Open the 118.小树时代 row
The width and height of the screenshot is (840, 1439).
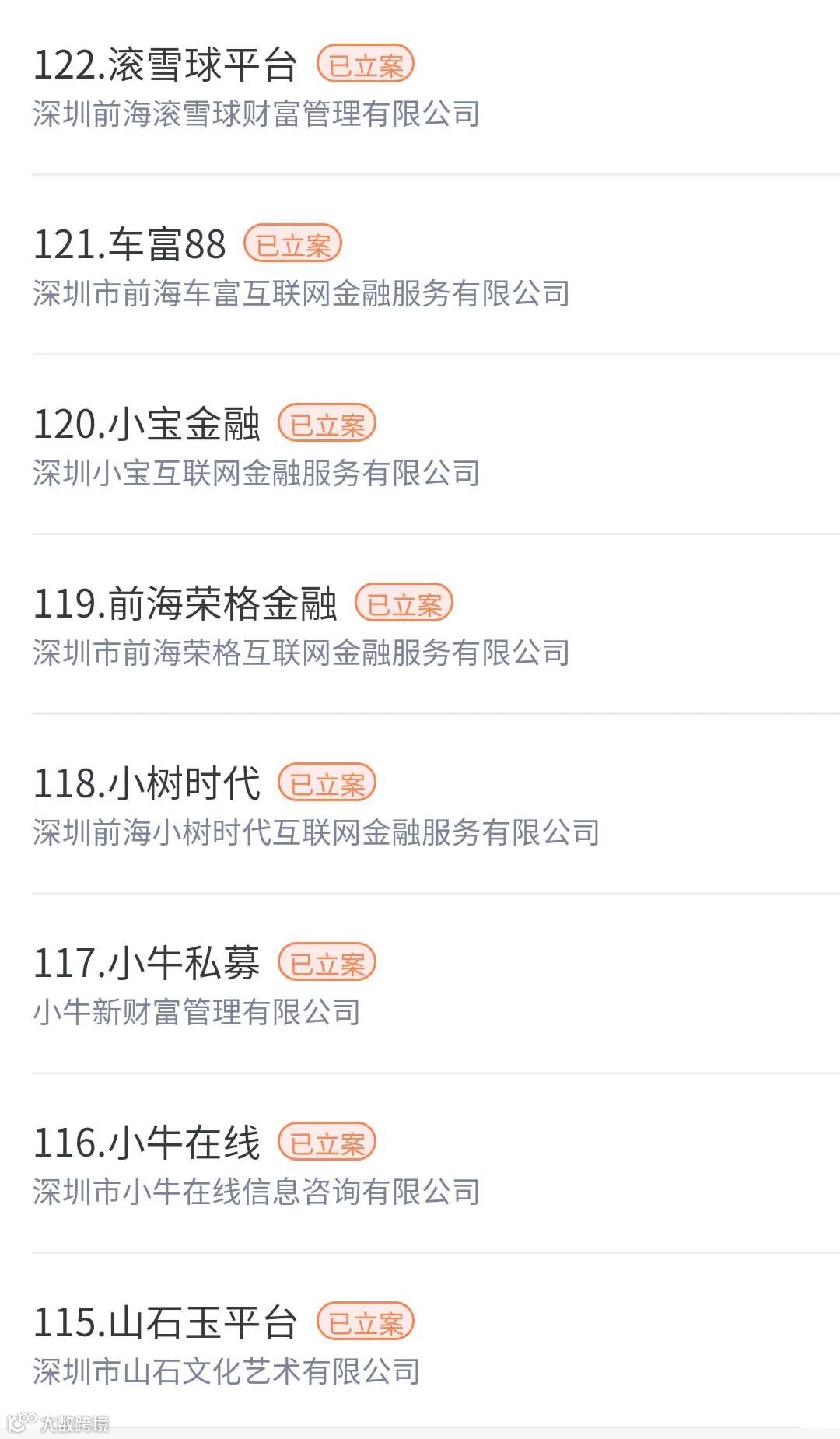click(420, 804)
